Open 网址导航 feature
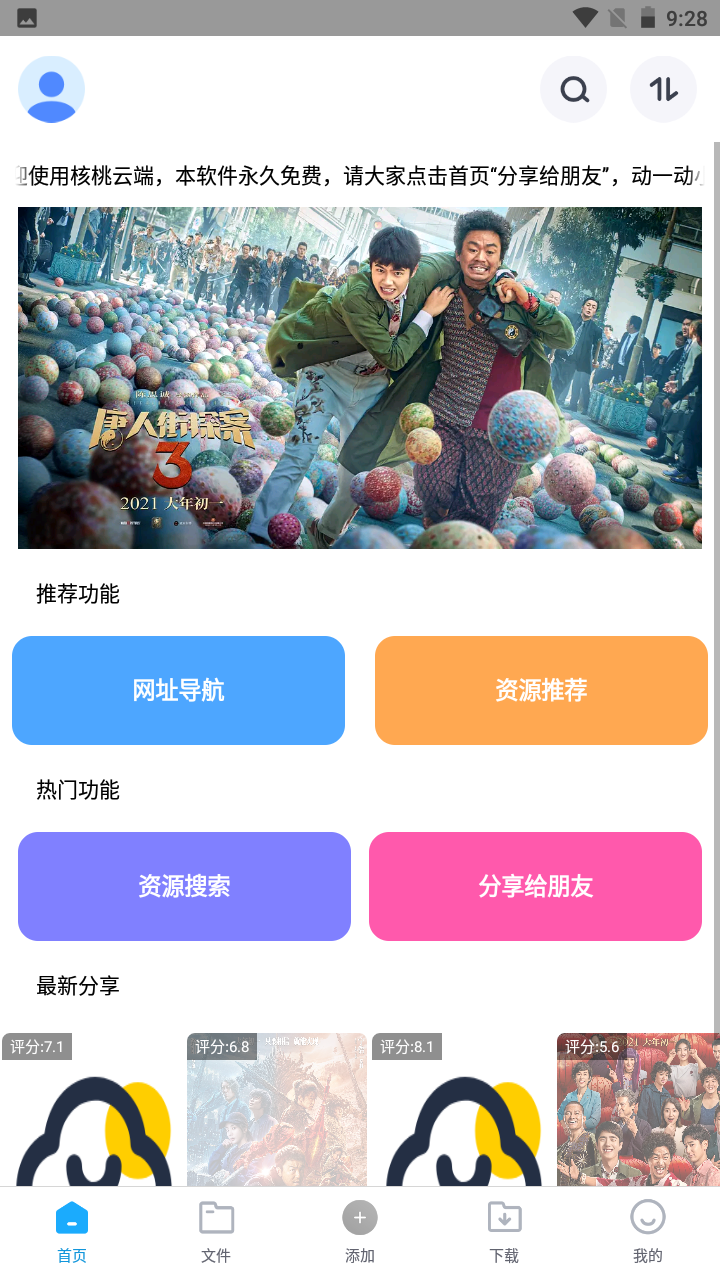This screenshot has width=720, height=1280. point(179,691)
